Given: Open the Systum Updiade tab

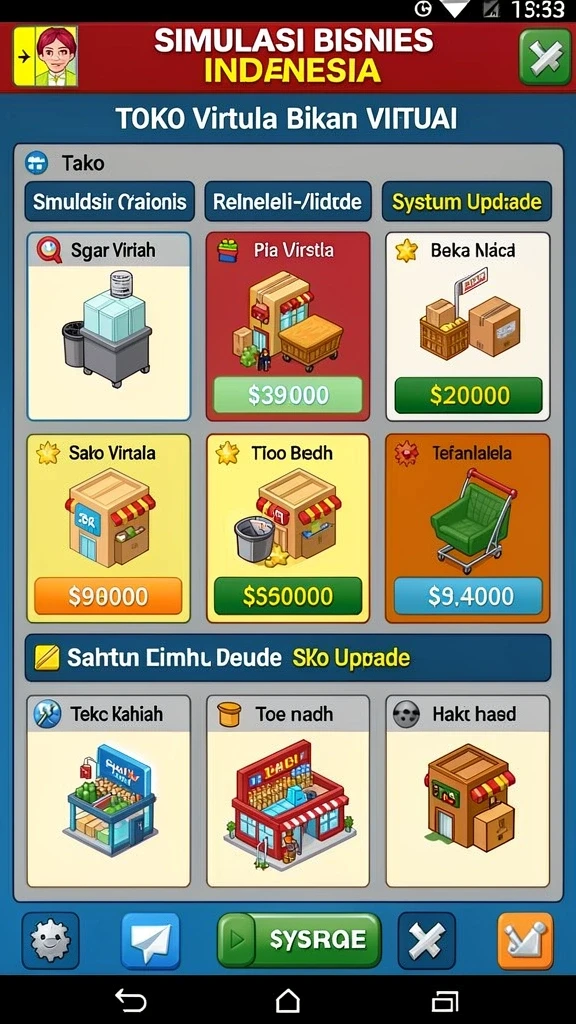Looking at the screenshot, I should point(466,201).
